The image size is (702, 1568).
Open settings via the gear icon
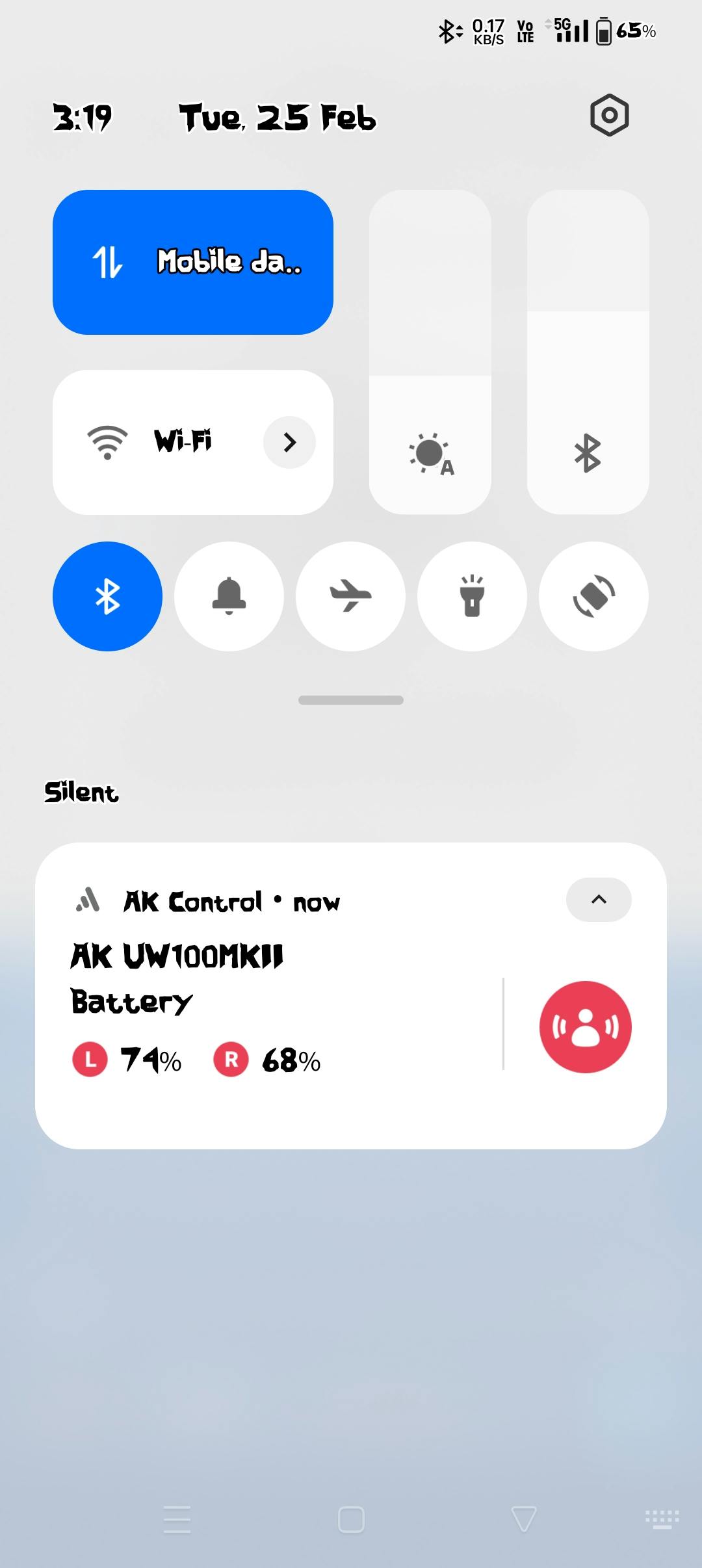pos(609,116)
